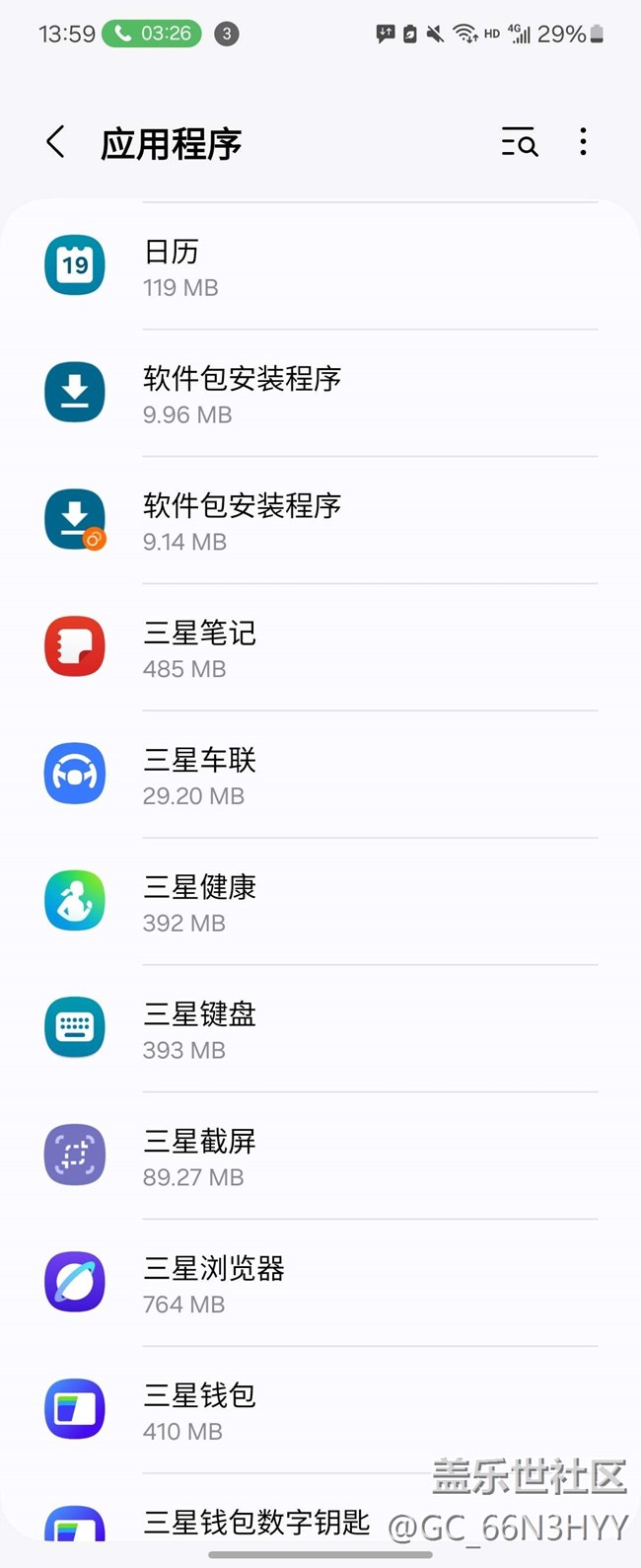
Task: Show details for 三星截屏
Action: tap(320, 1157)
